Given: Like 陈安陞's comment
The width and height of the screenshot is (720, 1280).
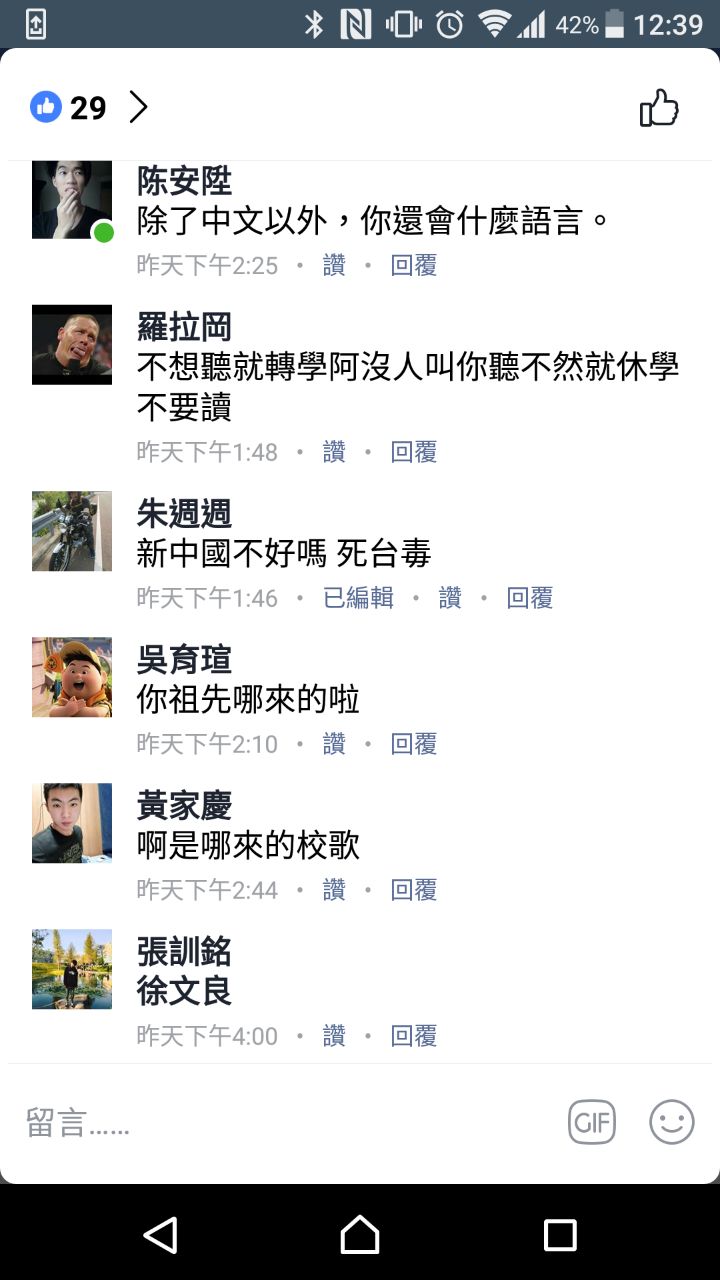Looking at the screenshot, I should 334,265.
